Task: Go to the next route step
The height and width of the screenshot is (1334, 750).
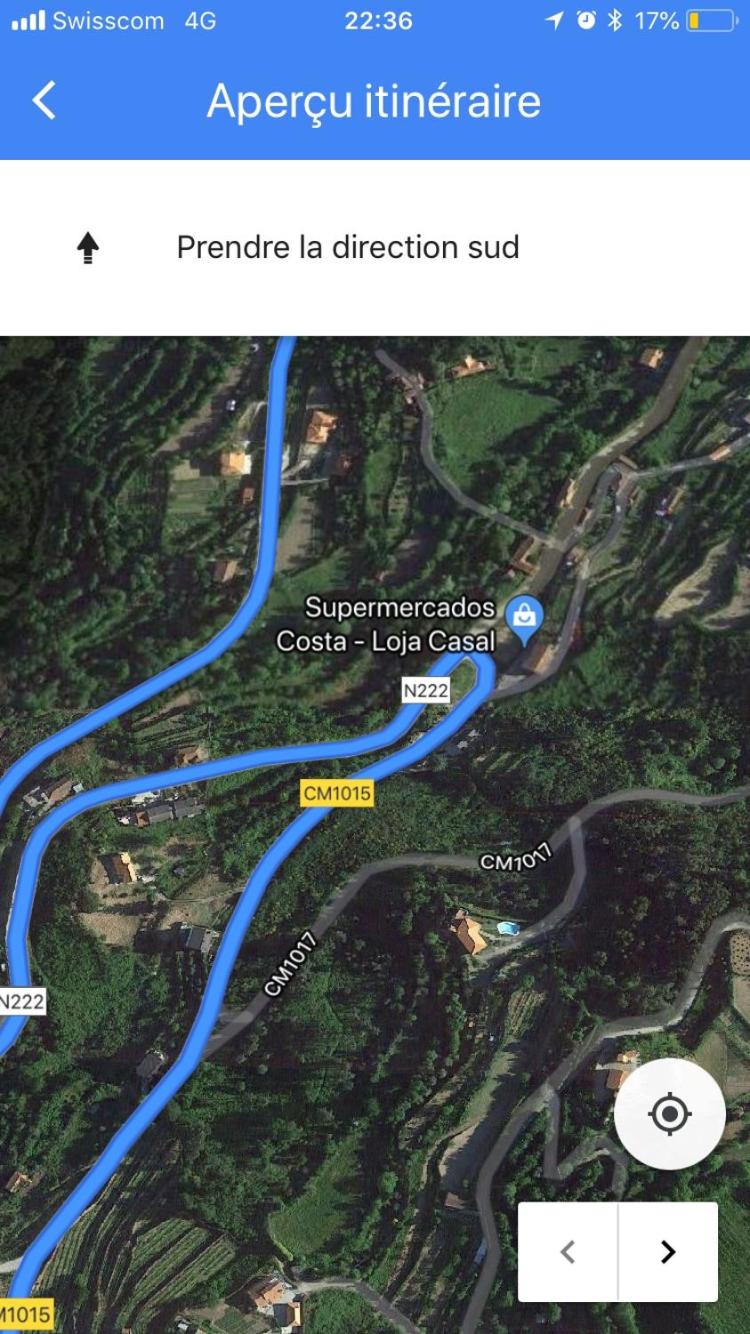Action: point(668,1251)
